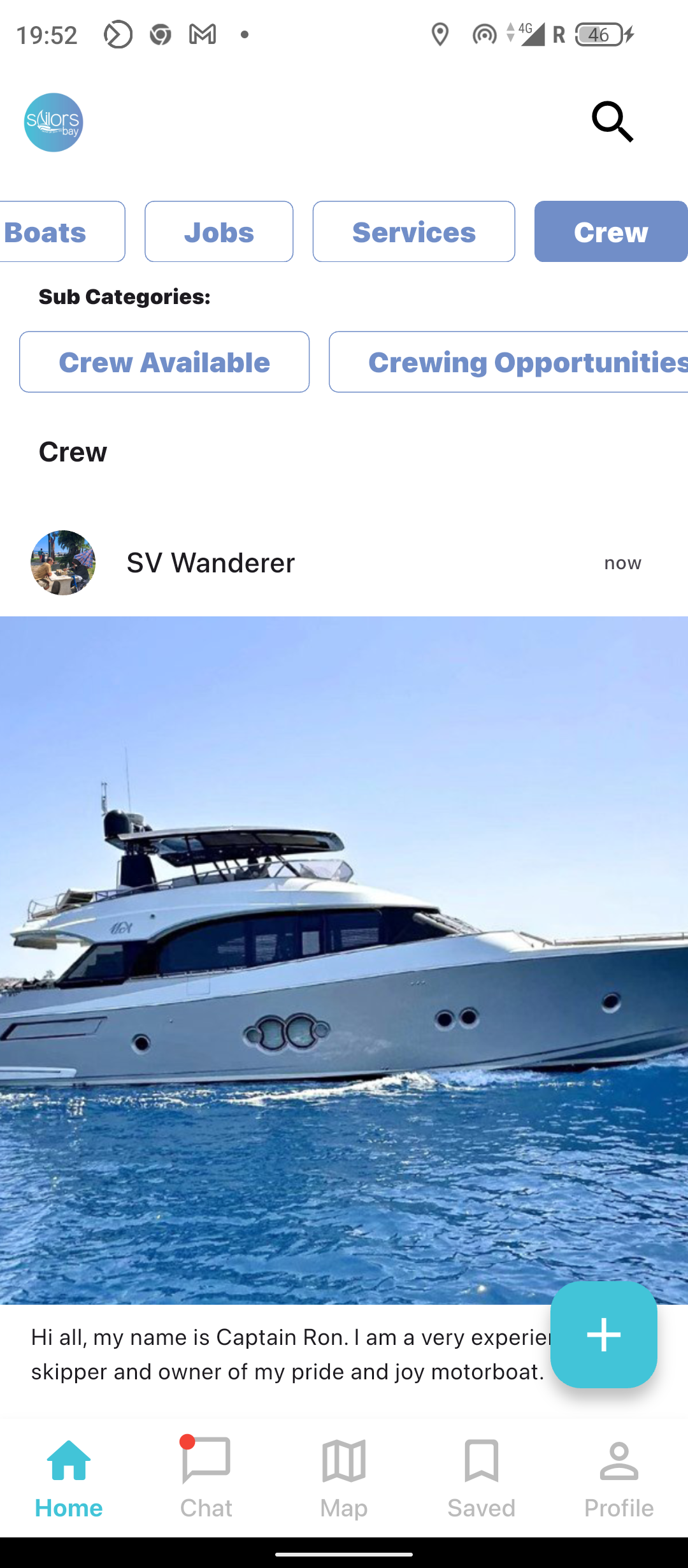
Task: Open SV Wanderer's profile picture
Action: click(x=63, y=563)
